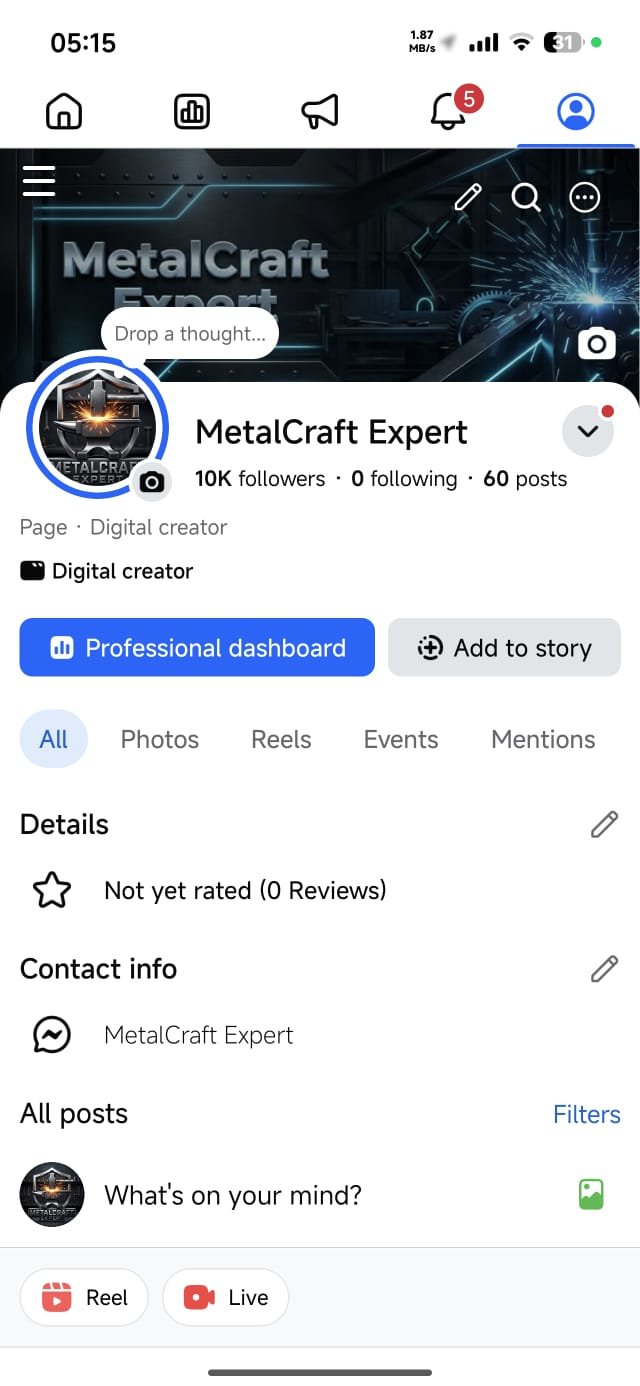The image size is (640, 1386).
Task: Open the Professional dashboard
Action: tap(197, 647)
